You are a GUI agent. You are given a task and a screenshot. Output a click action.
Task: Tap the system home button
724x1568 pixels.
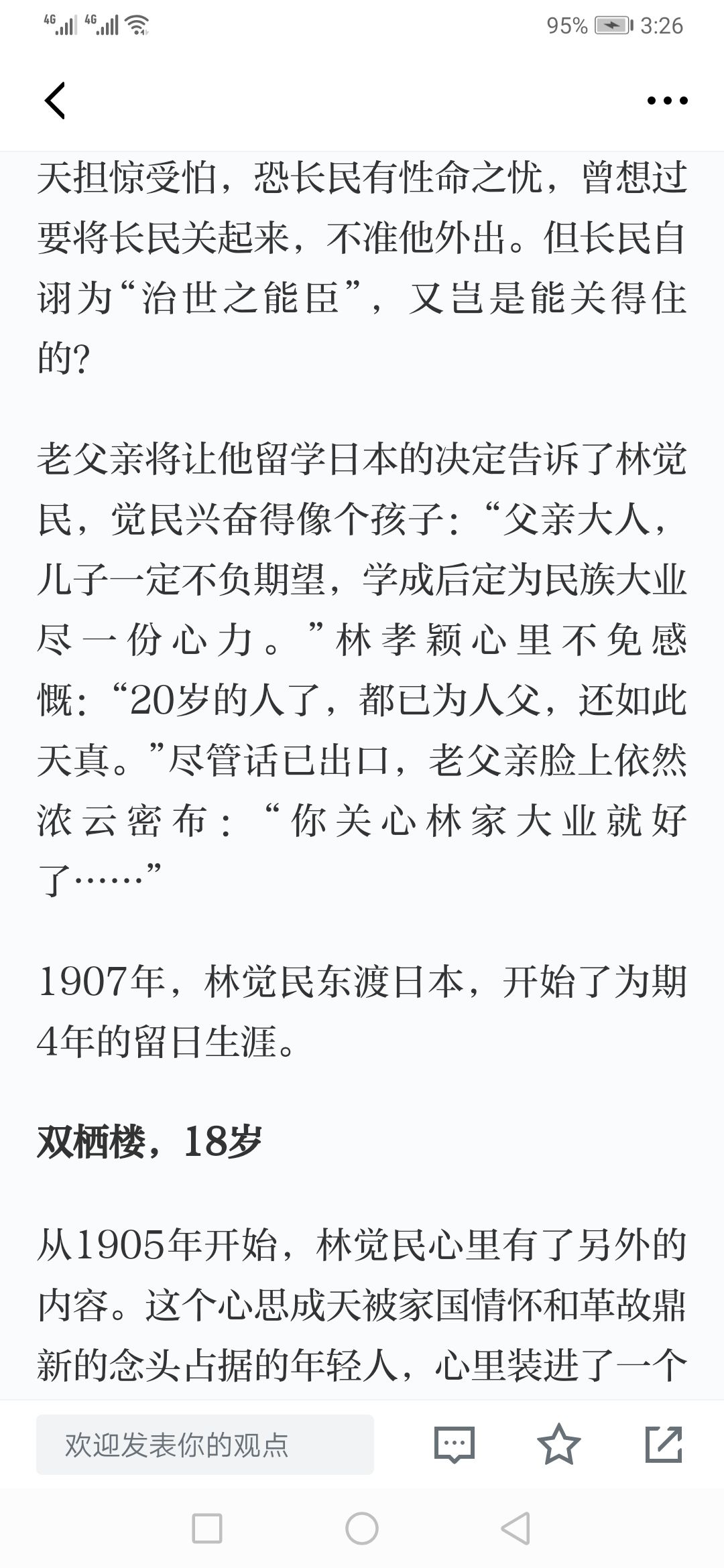point(362,1529)
